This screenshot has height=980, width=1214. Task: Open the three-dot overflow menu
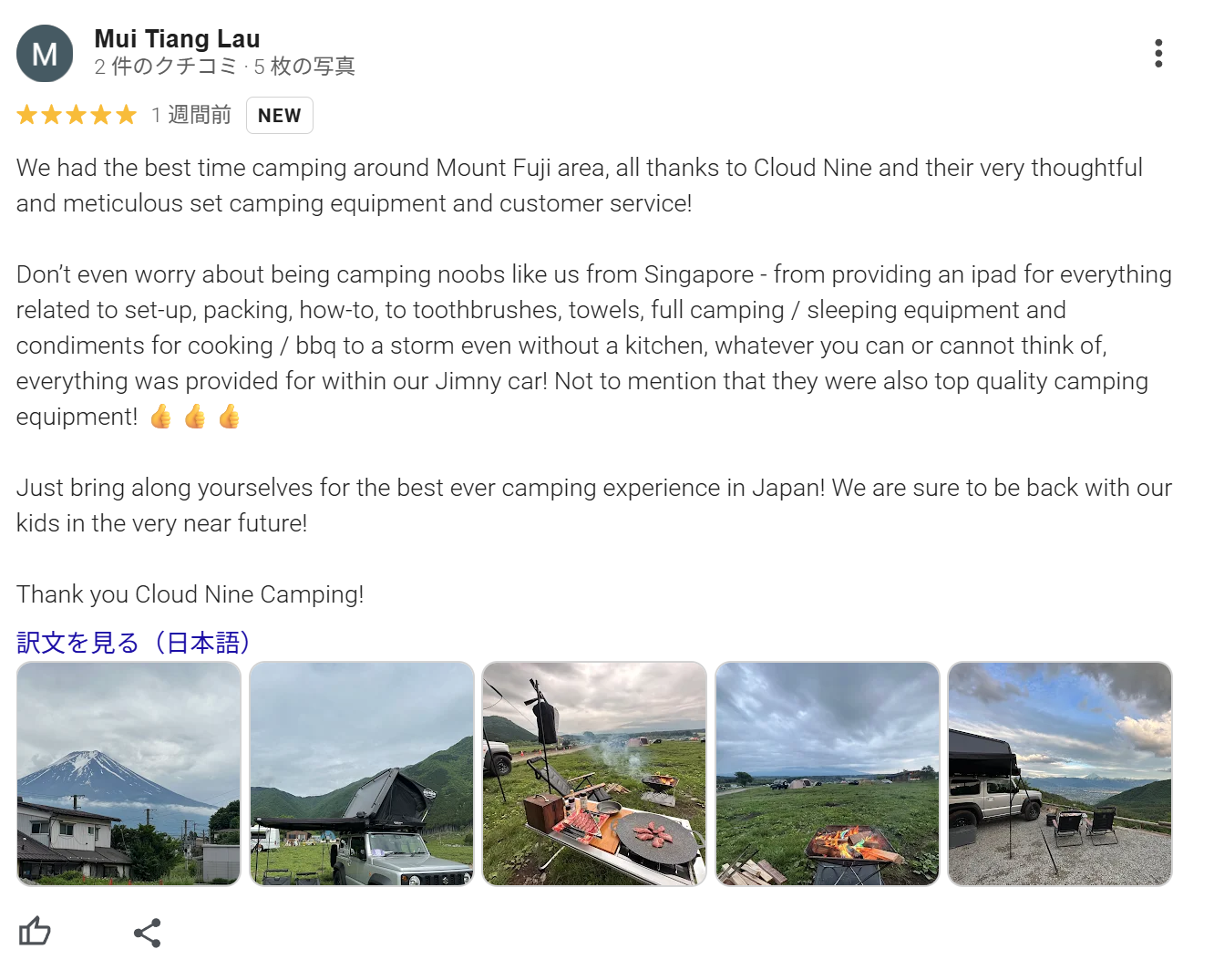[x=1158, y=53]
